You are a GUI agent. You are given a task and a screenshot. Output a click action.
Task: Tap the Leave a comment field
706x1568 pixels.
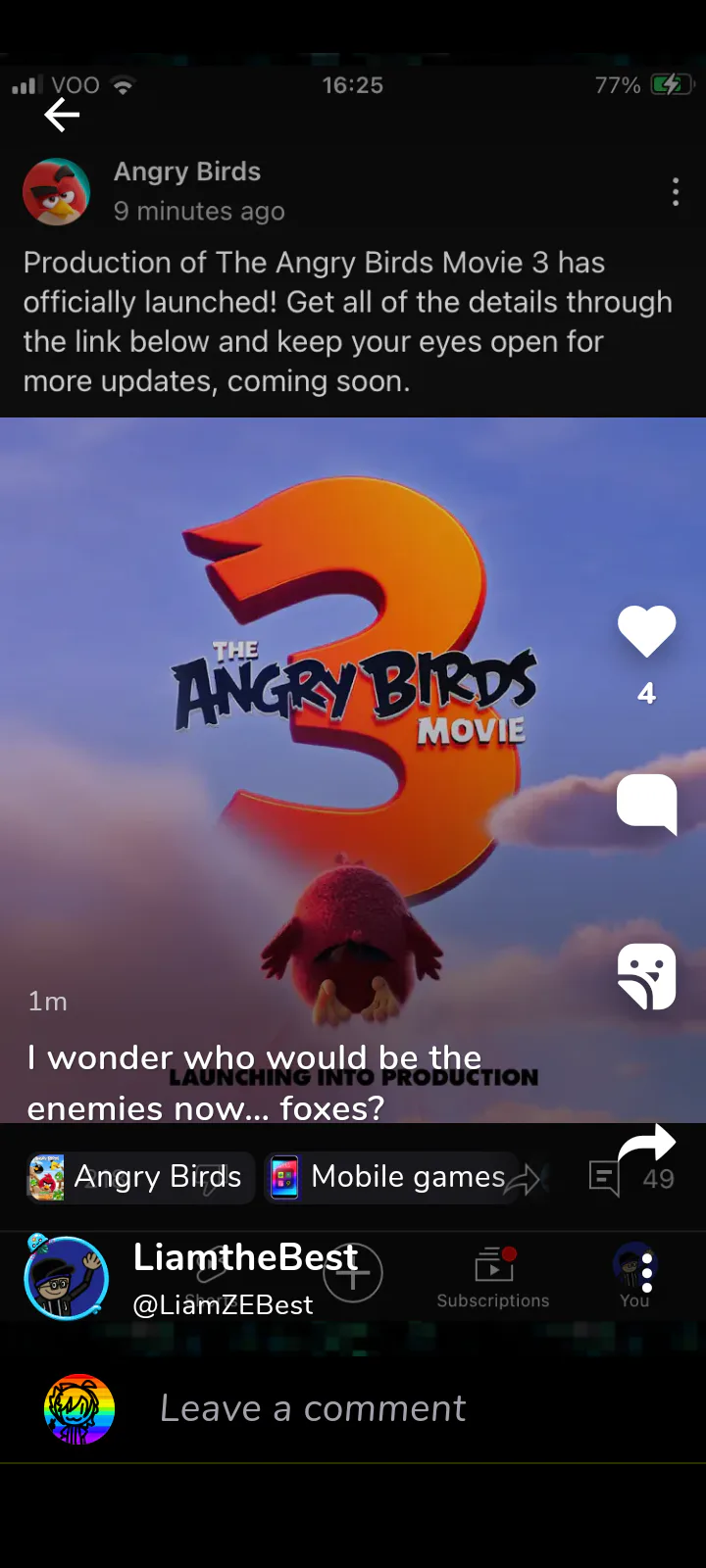click(313, 1408)
